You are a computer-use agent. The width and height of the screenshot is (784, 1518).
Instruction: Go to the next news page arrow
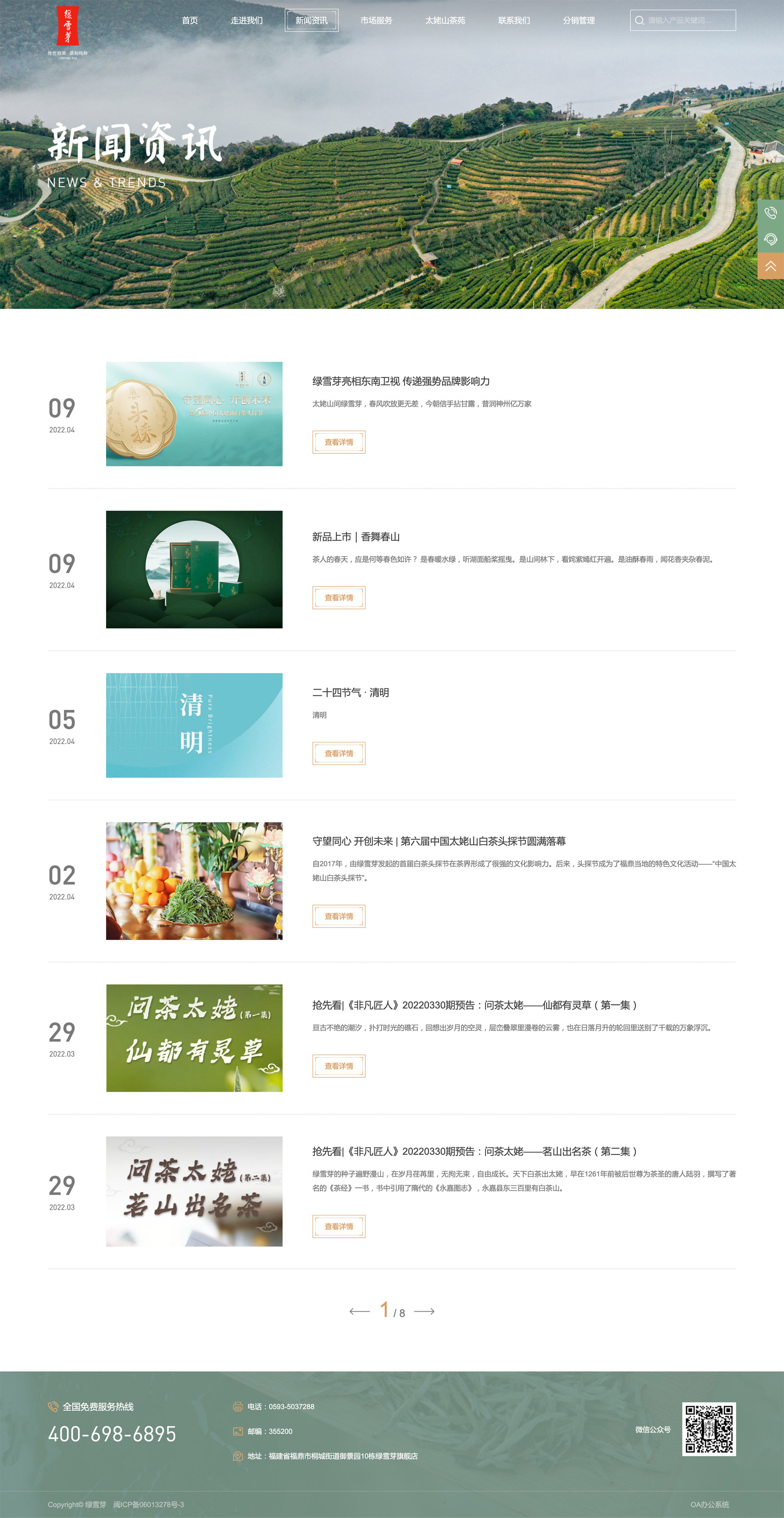pos(424,1311)
